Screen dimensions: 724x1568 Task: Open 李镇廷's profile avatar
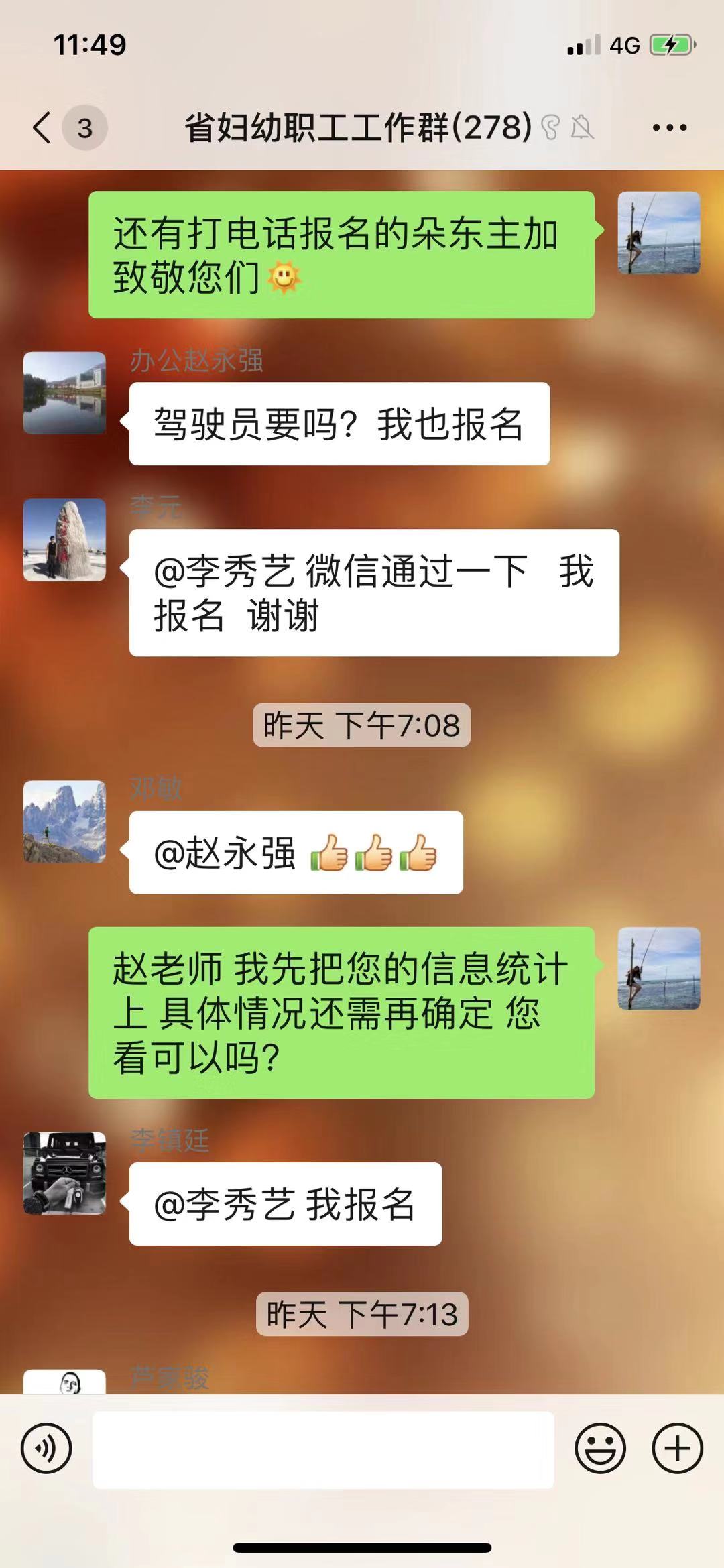click(x=64, y=1173)
